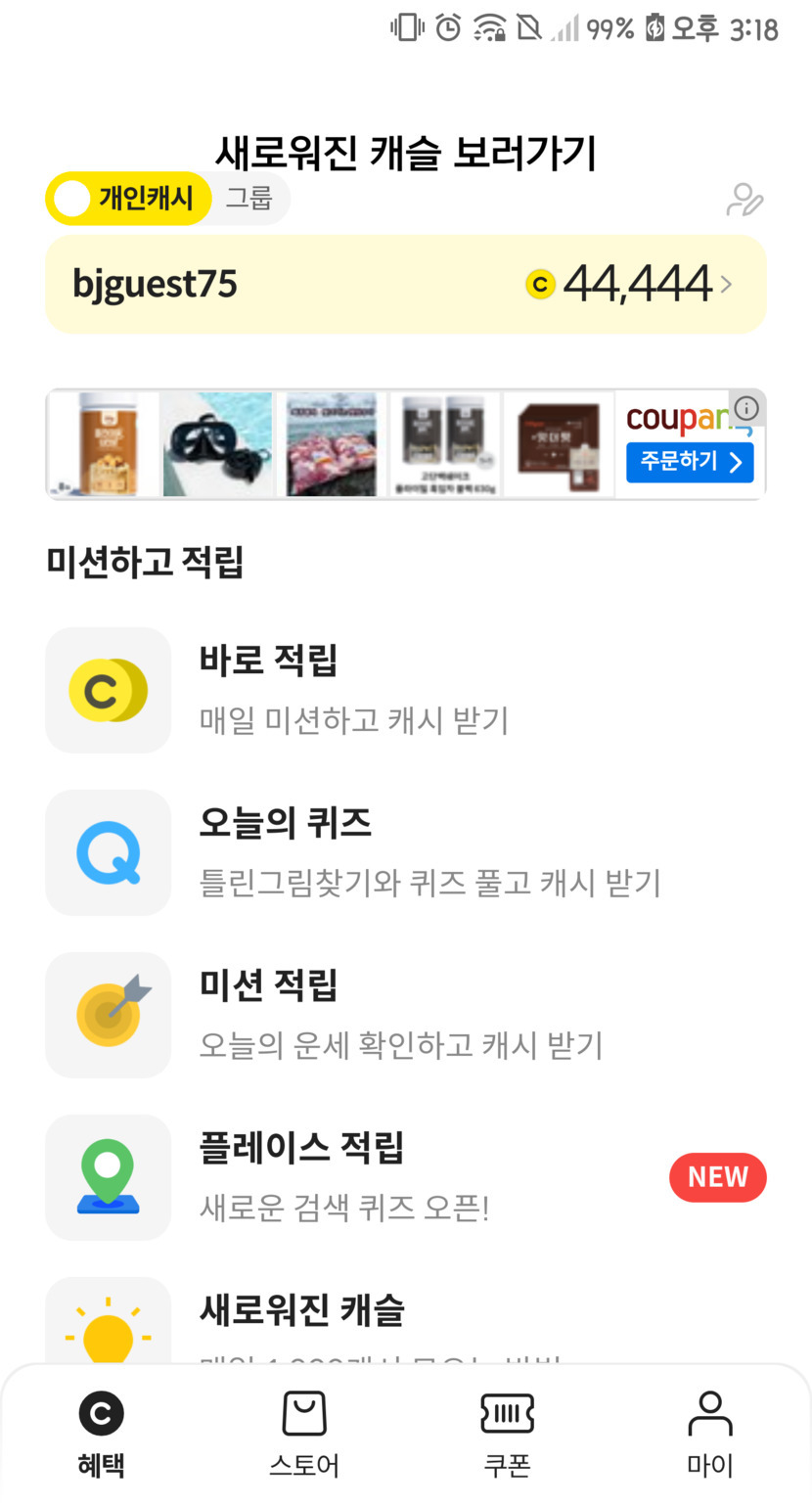Switch to the 그룹 segment
812x1507 pixels.
tap(249, 199)
